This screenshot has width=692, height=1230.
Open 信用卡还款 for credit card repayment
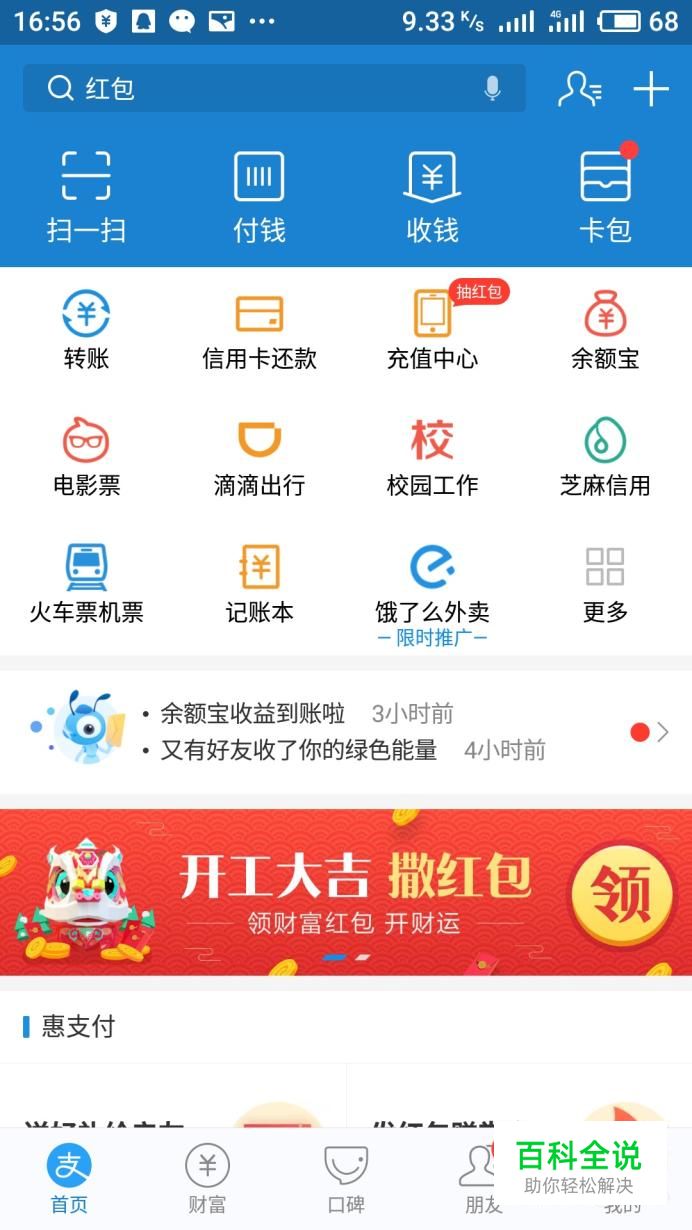coord(259,330)
